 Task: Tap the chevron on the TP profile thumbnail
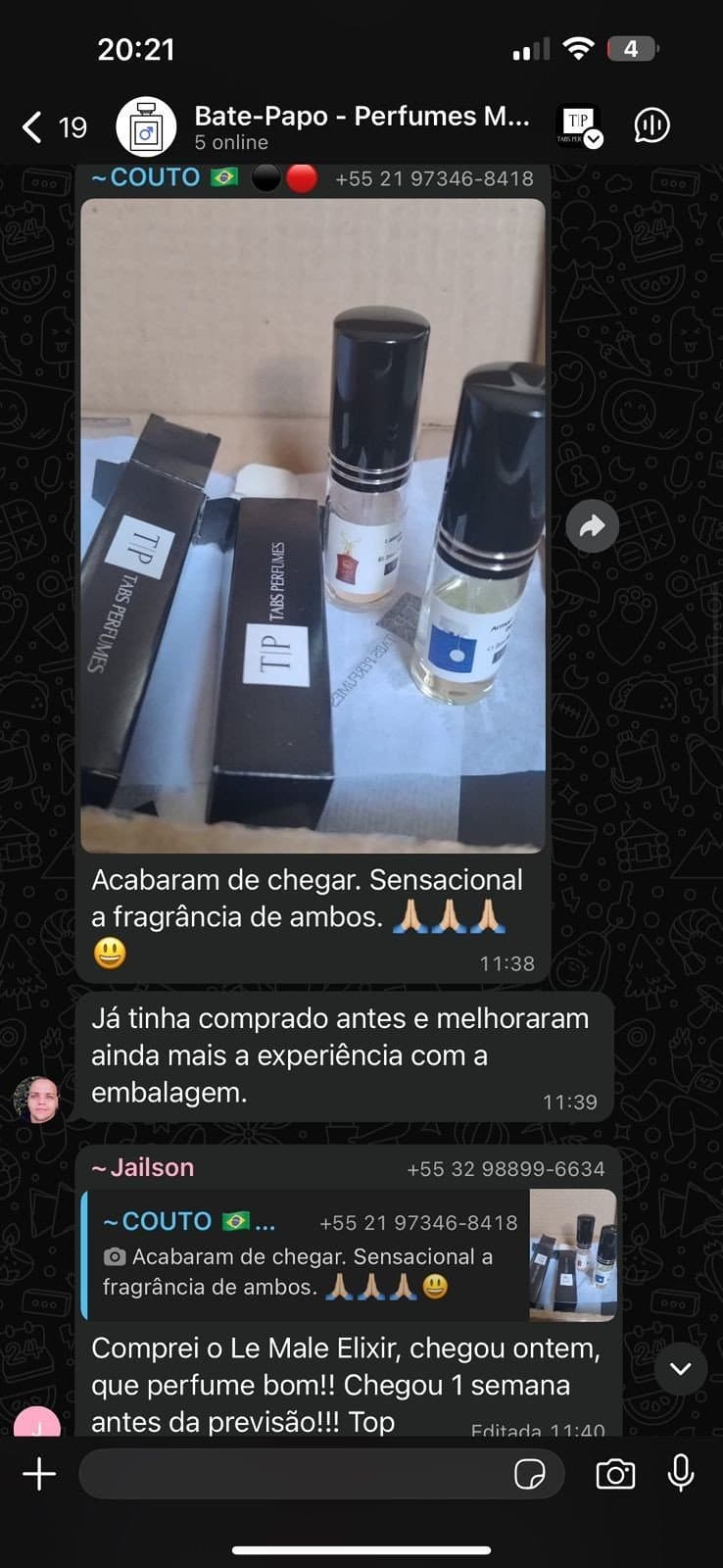(593, 140)
